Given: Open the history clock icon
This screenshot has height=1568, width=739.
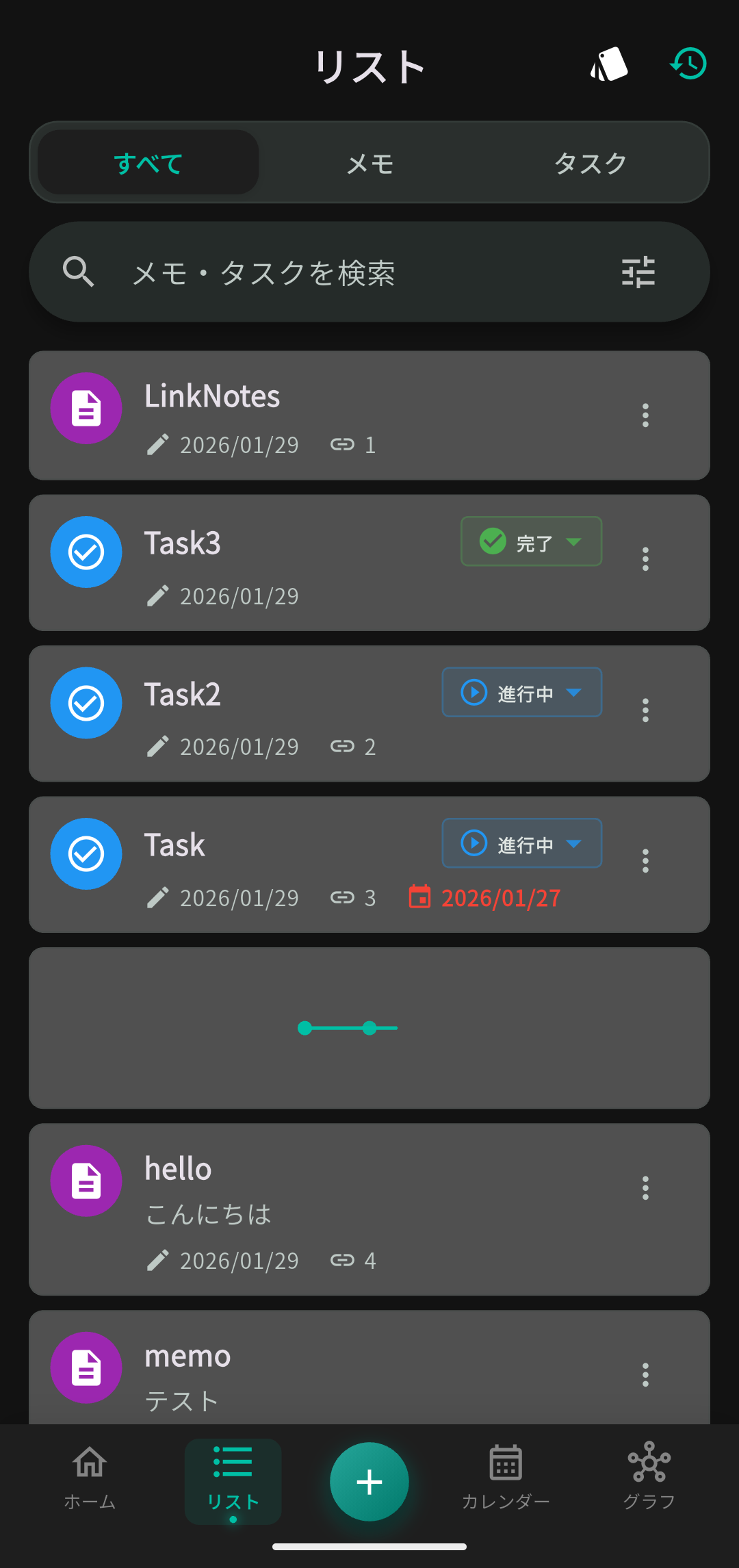Looking at the screenshot, I should point(688,64).
